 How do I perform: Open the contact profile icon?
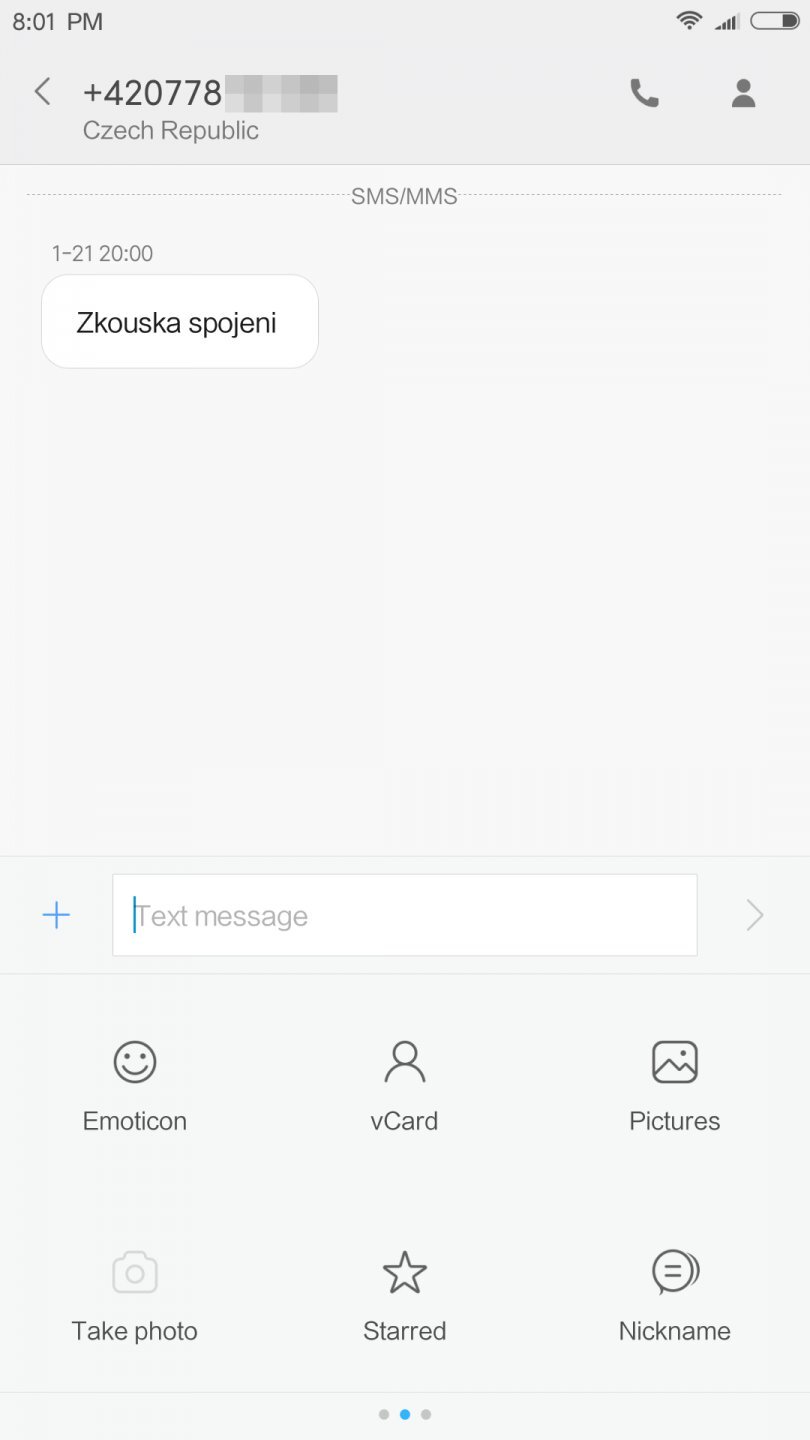(x=743, y=93)
